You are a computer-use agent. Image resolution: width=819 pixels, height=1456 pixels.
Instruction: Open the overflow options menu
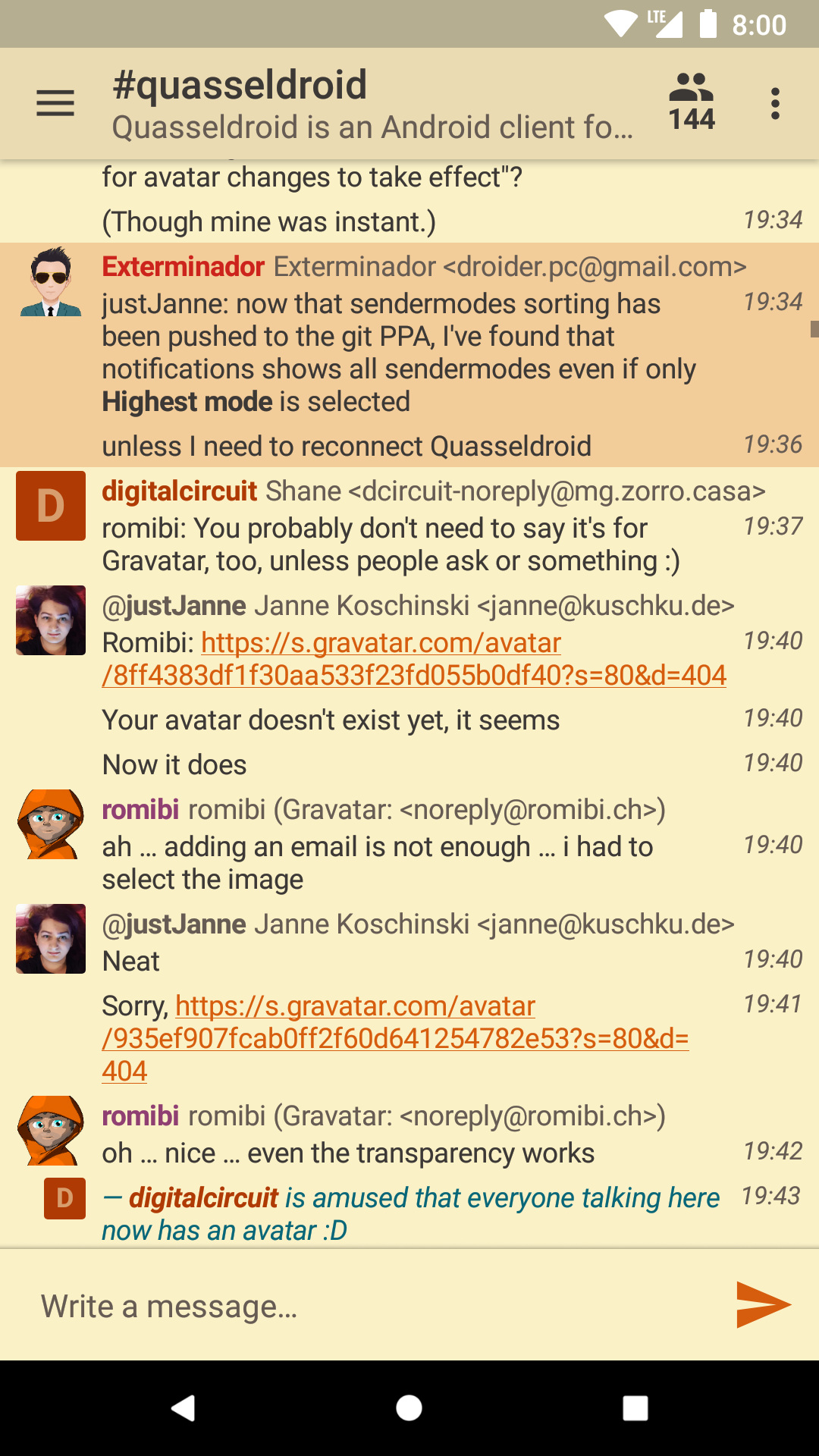click(774, 103)
